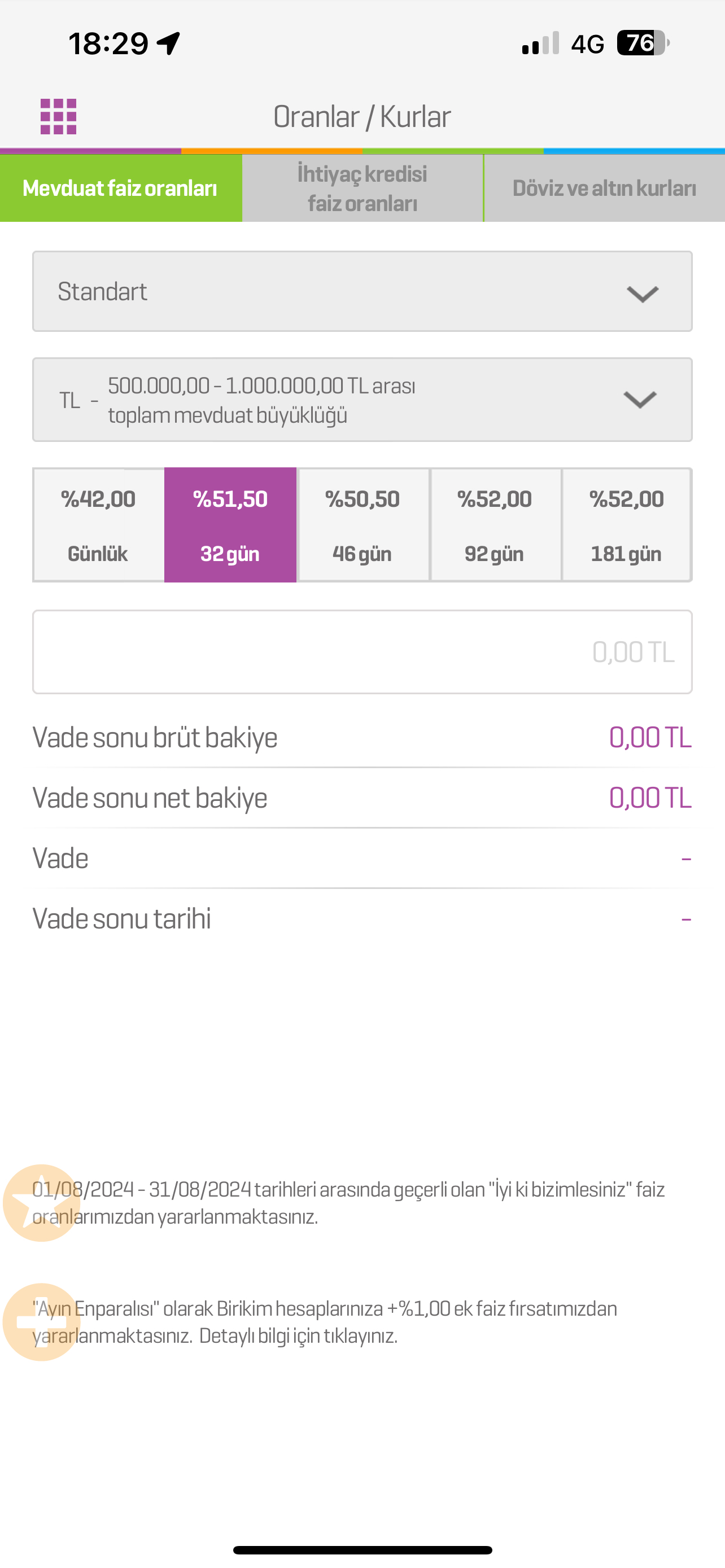Viewport: 725px width, 1568px height.
Task: Open the TL deposit size dropdown
Action: pos(362,400)
